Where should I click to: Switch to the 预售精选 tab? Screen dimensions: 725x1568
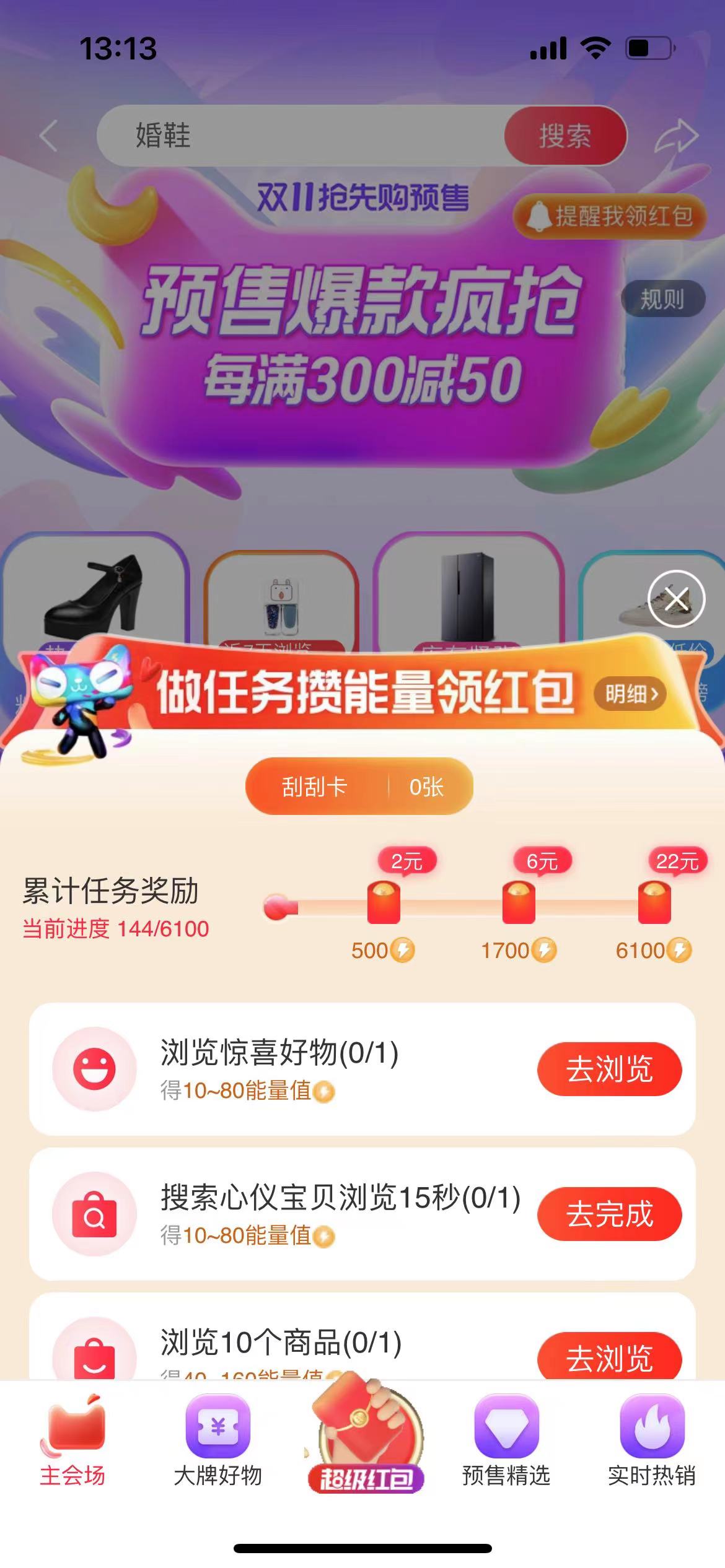point(506,1443)
